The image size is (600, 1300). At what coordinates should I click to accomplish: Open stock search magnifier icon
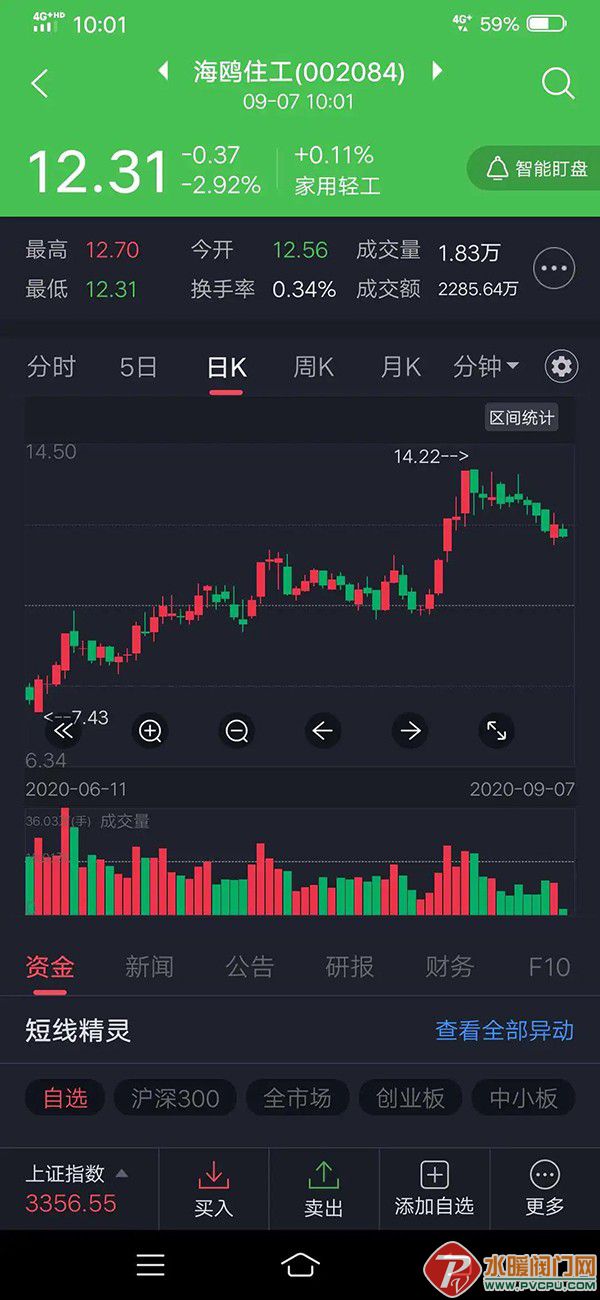point(558,84)
